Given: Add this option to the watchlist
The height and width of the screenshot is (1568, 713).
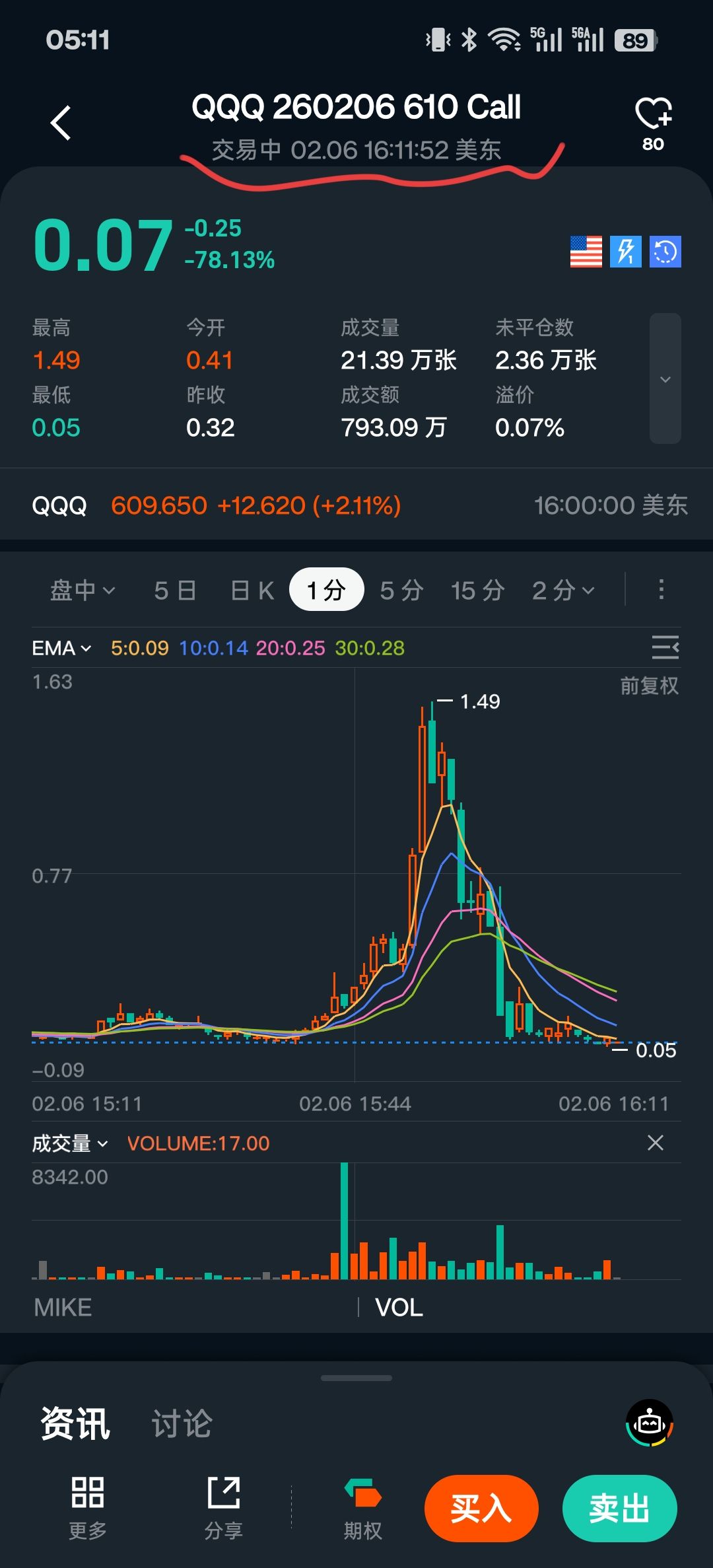Looking at the screenshot, I should point(653,114).
